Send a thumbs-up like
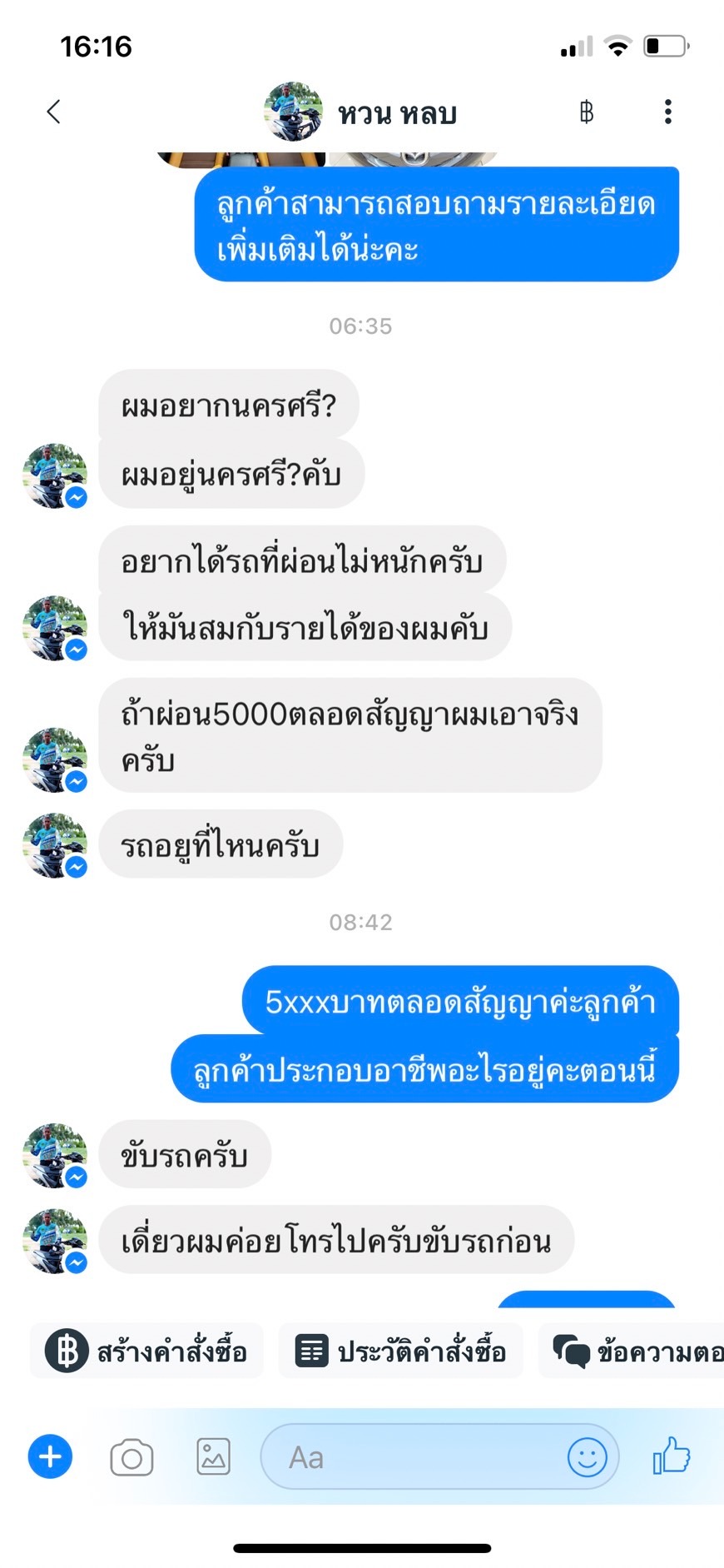 click(672, 1456)
